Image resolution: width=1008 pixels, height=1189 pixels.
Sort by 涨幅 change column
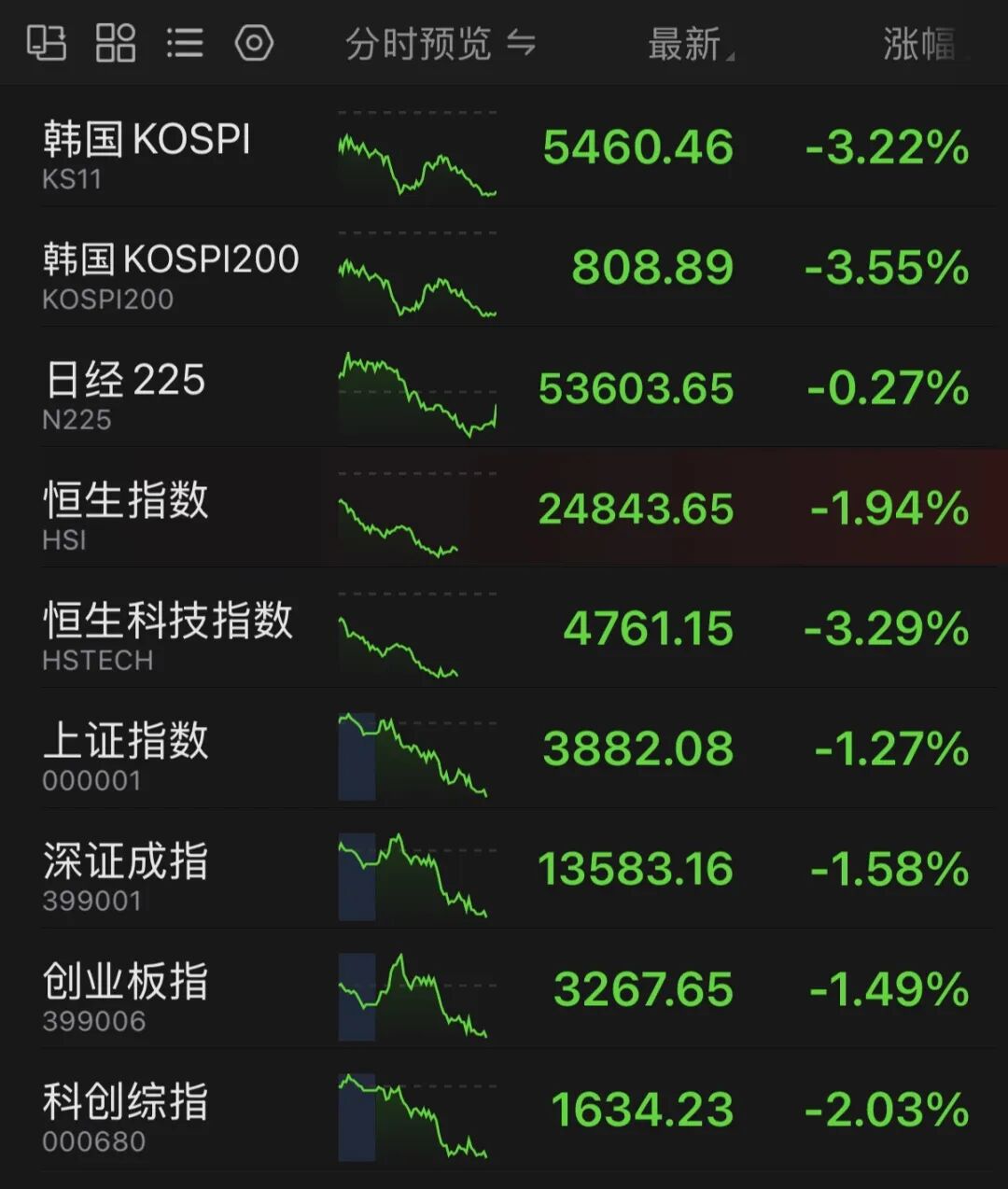(920, 45)
